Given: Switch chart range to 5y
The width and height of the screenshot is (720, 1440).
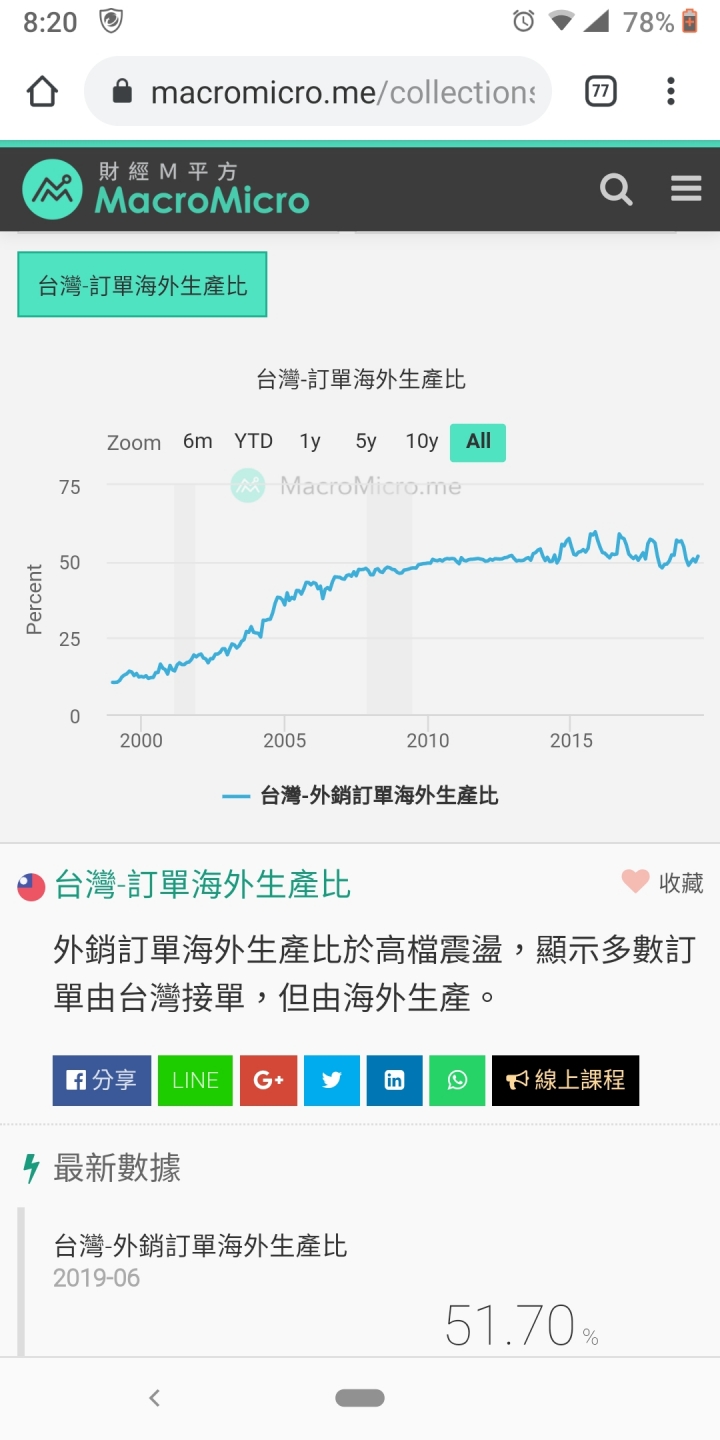Looking at the screenshot, I should 366,441.
